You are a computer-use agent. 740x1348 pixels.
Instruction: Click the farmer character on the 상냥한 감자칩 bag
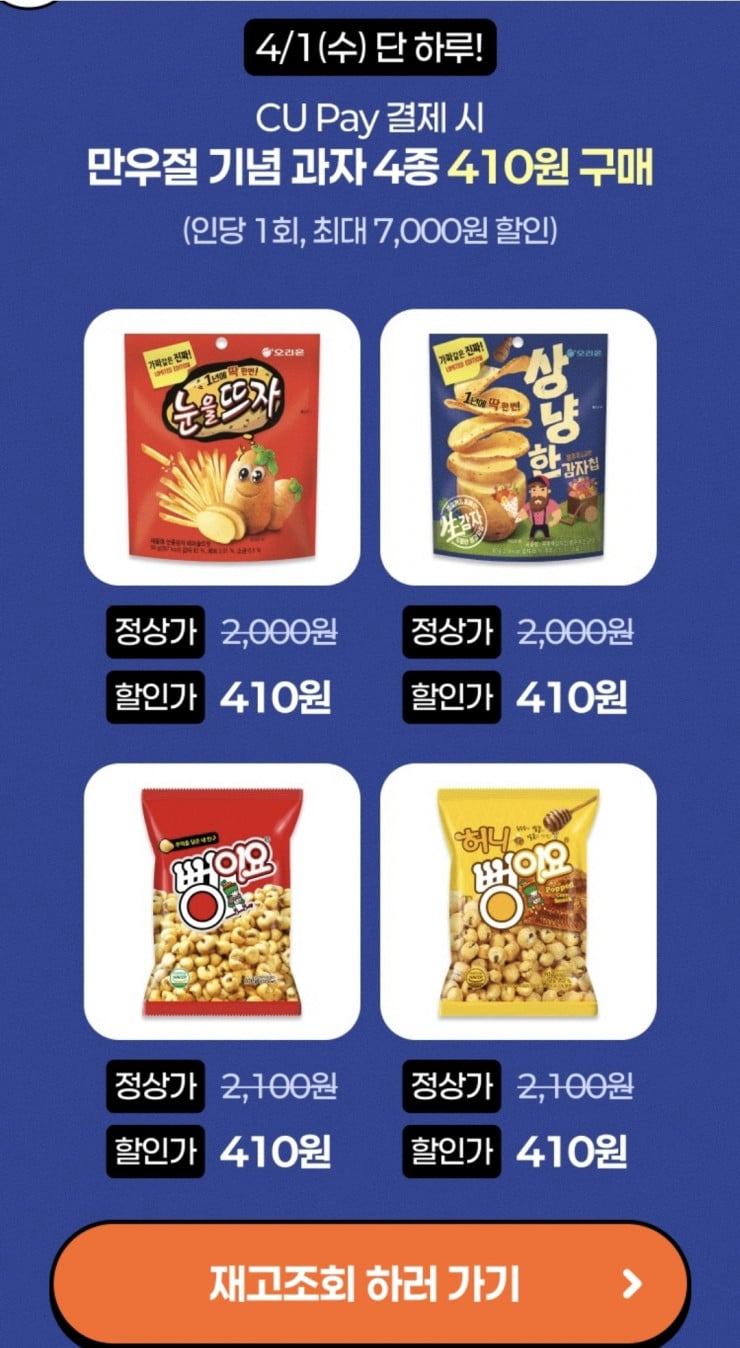pyautogui.click(x=539, y=506)
